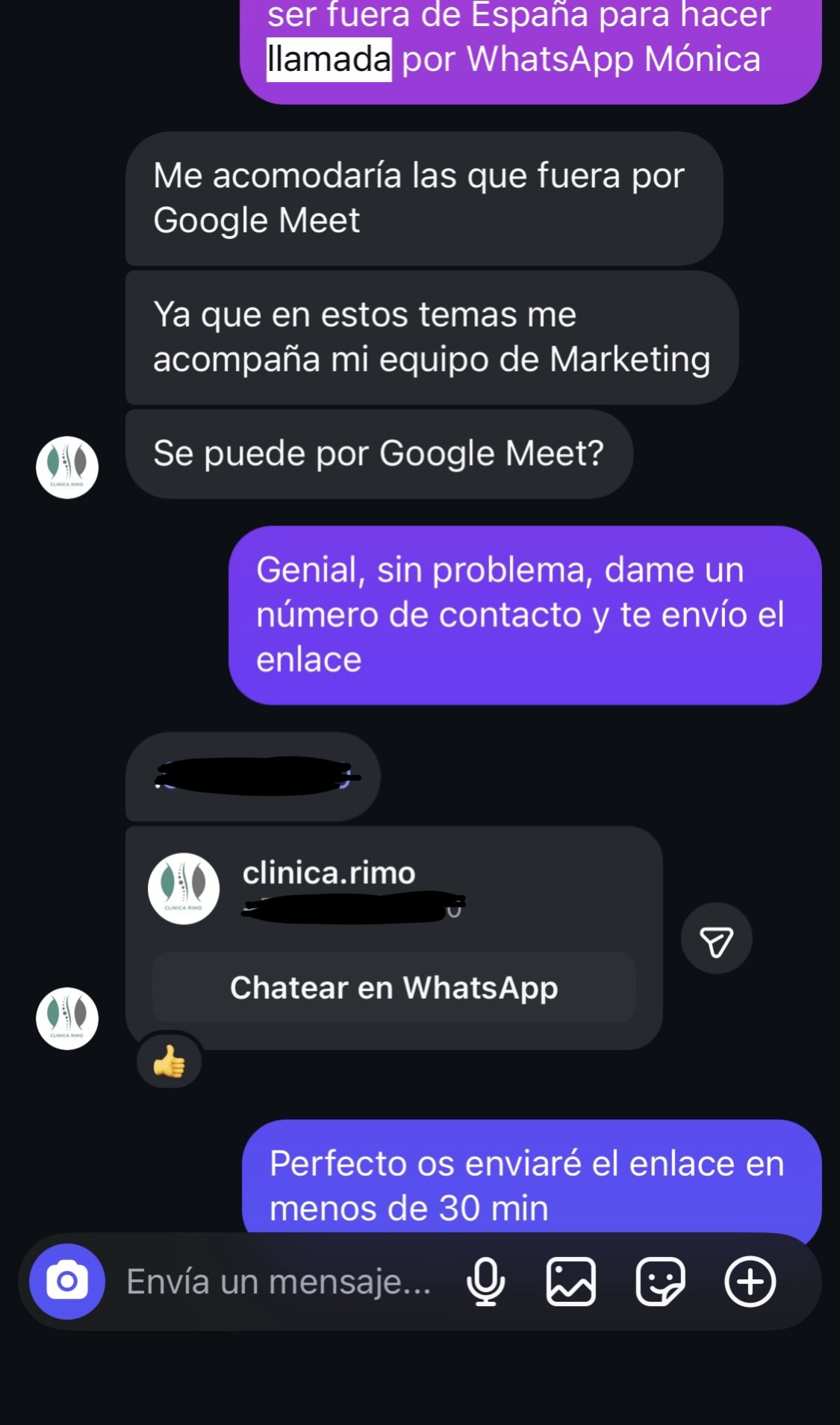Image resolution: width=840 pixels, height=1425 pixels.
Task: Open the thumbs-up reaction on the card
Action: click(169, 1061)
